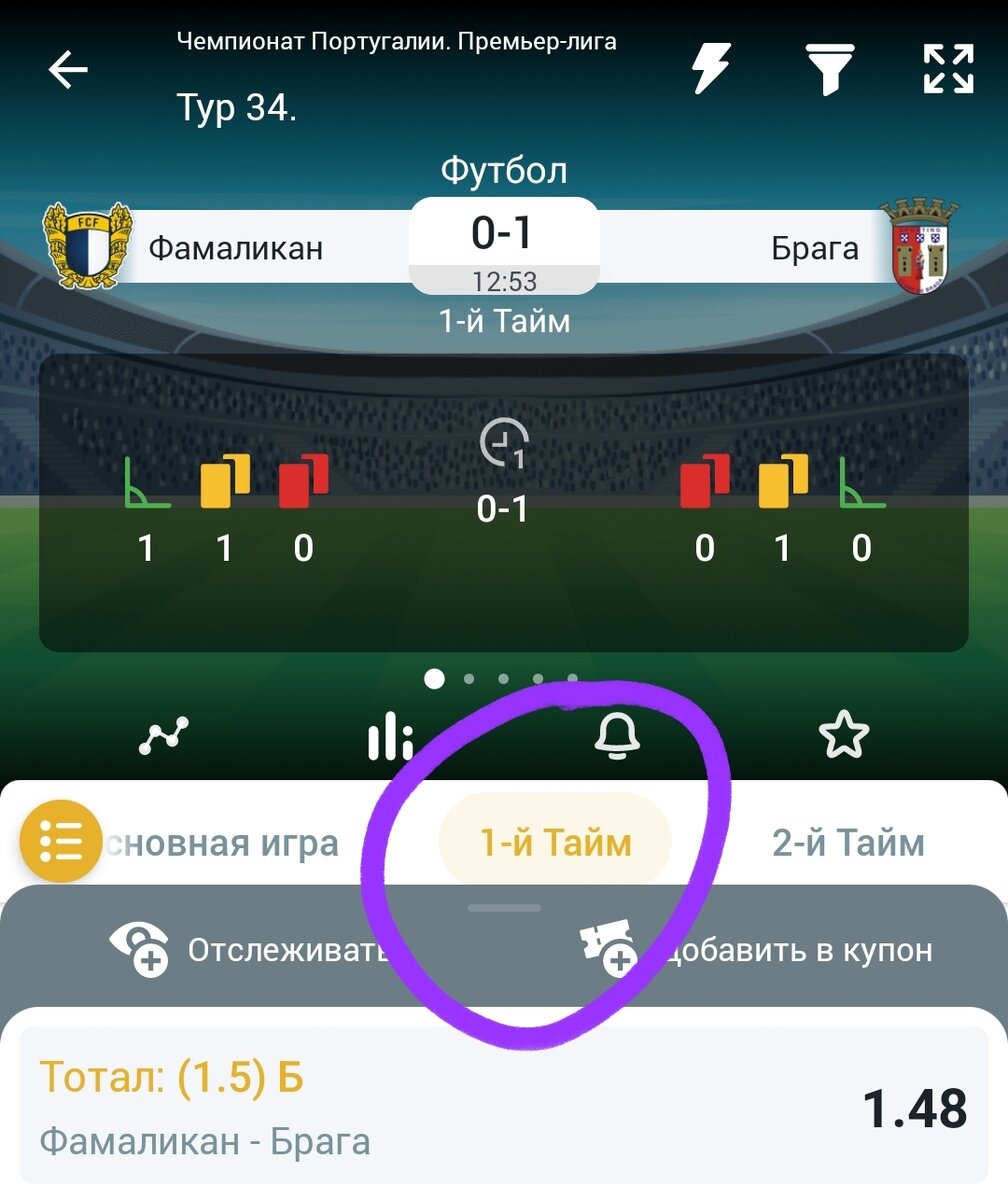Image resolution: width=1008 pixels, height=1200 pixels.
Task: Tap the first page indicator dot
Action: (x=434, y=679)
